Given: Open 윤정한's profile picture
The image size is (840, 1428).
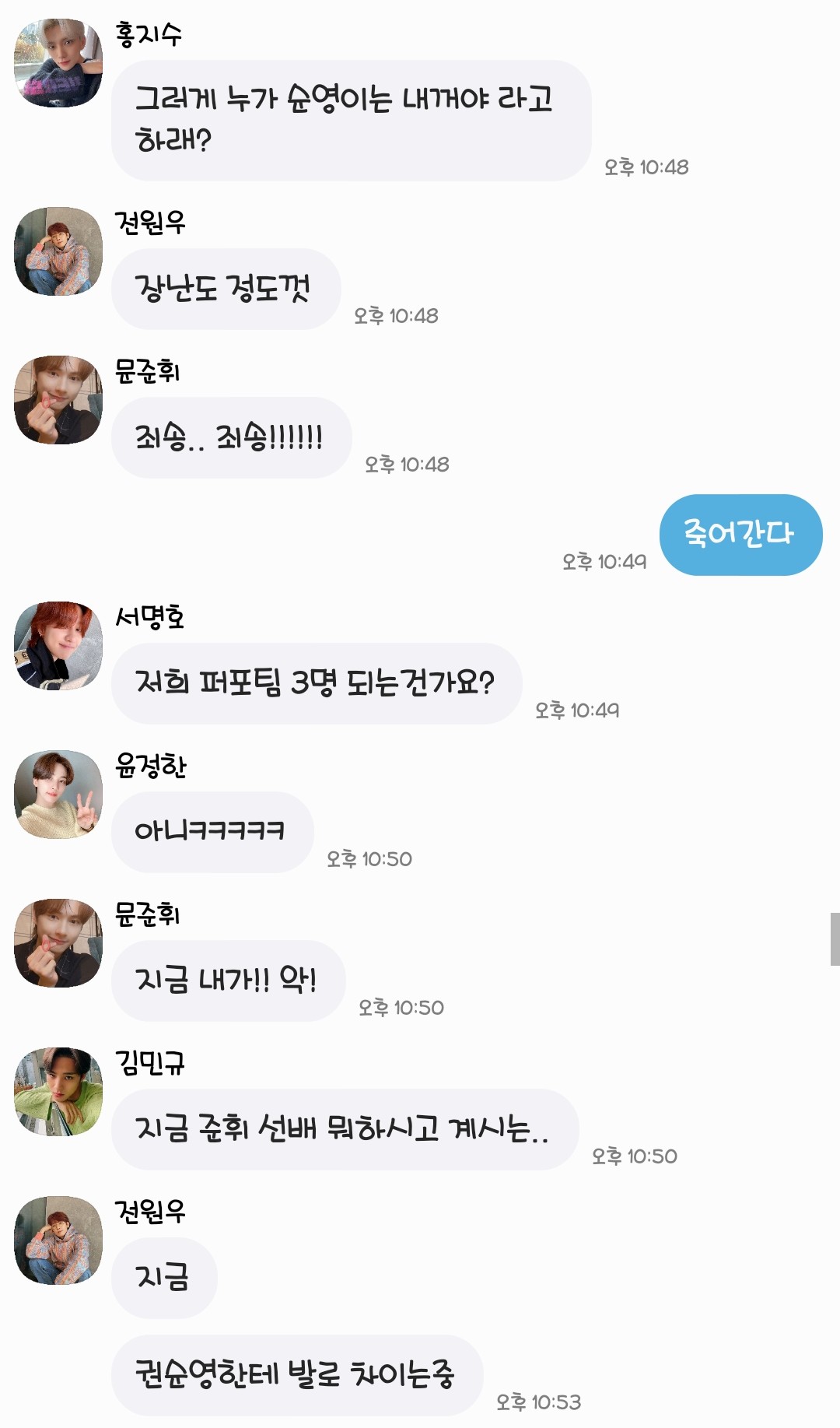Looking at the screenshot, I should click(x=58, y=795).
